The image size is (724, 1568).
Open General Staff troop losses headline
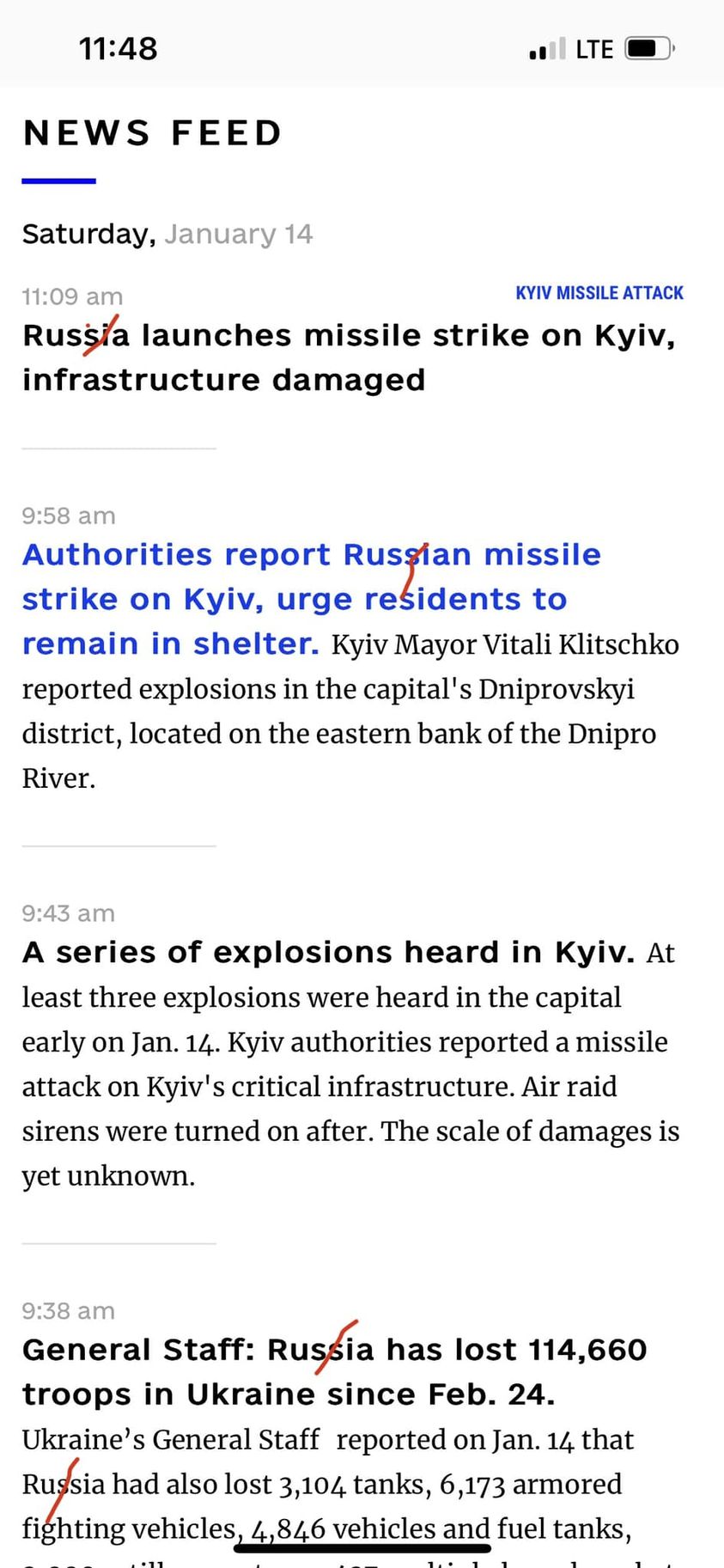pos(333,1371)
